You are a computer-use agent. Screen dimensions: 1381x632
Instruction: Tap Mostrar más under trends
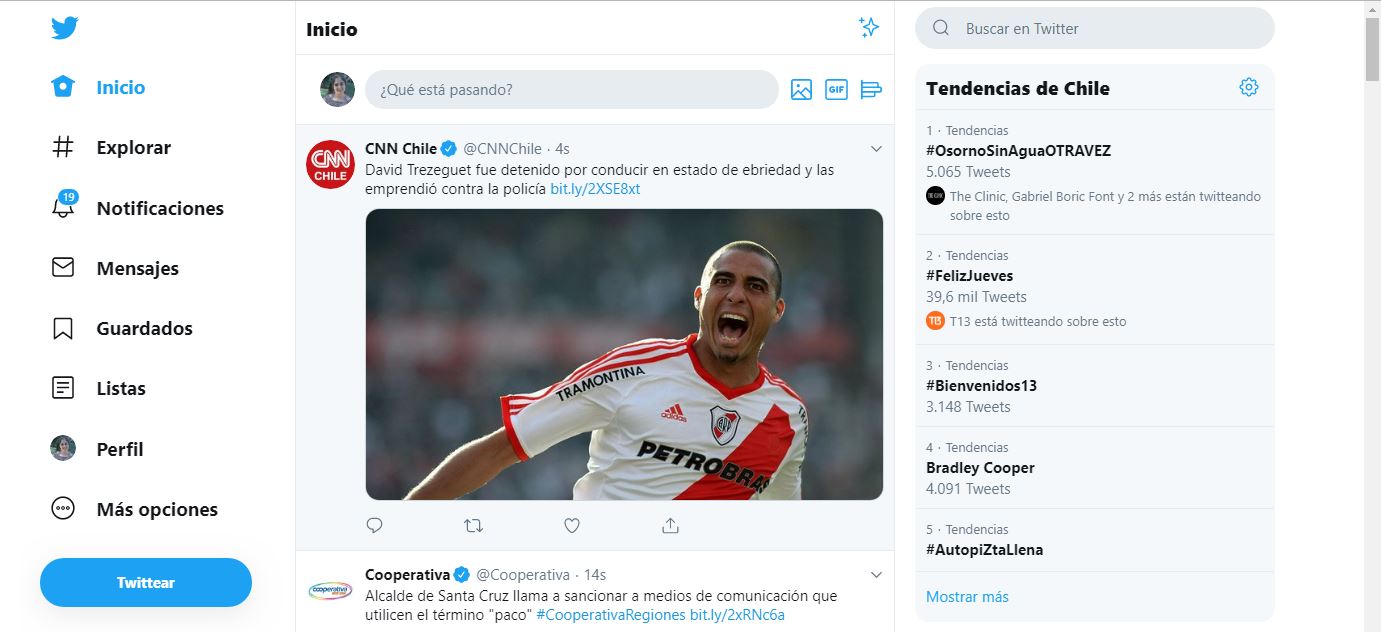[967, 597]
